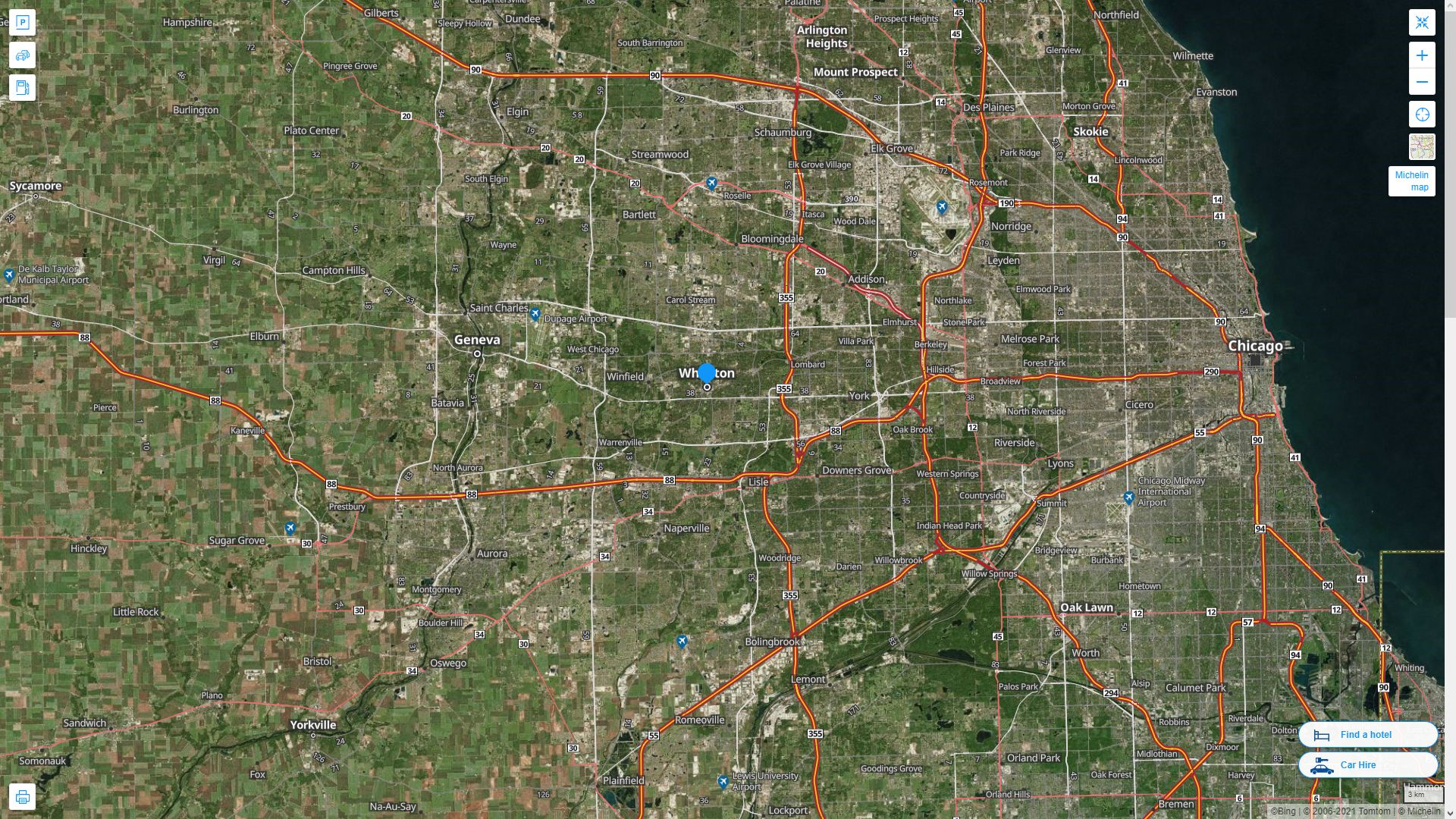The width and height of the screenshot is (1456, 819).
Task: Select the blue Wheaton location pin
Action: point(707,374)
